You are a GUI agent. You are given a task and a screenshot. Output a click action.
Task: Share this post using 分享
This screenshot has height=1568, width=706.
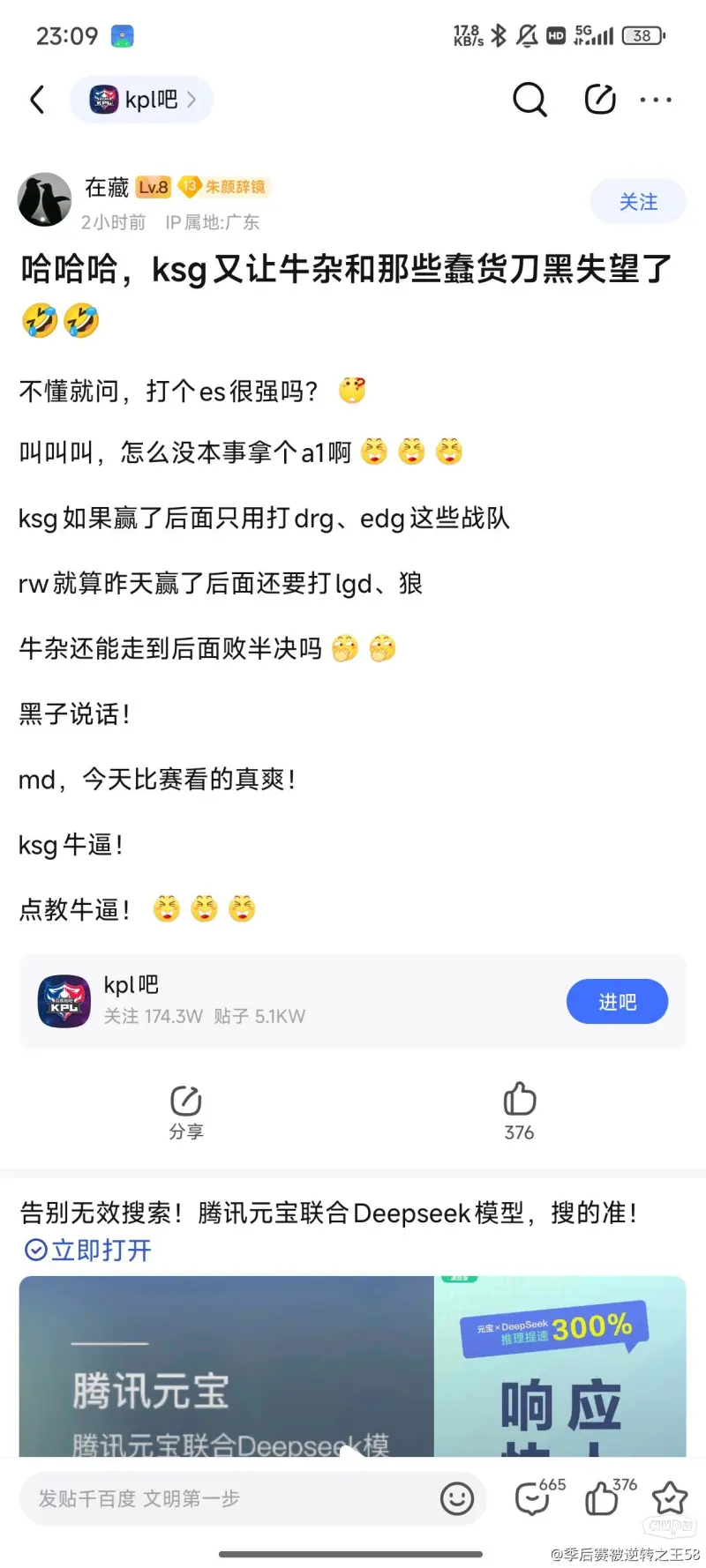186,1112
